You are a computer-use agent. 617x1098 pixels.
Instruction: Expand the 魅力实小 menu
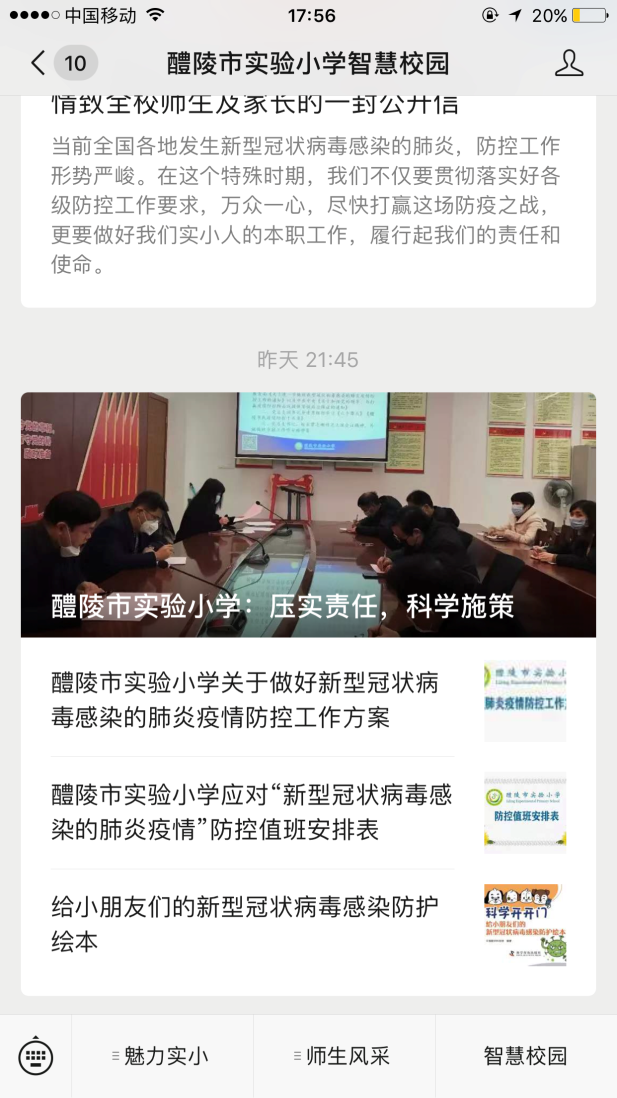[162, 1056]
